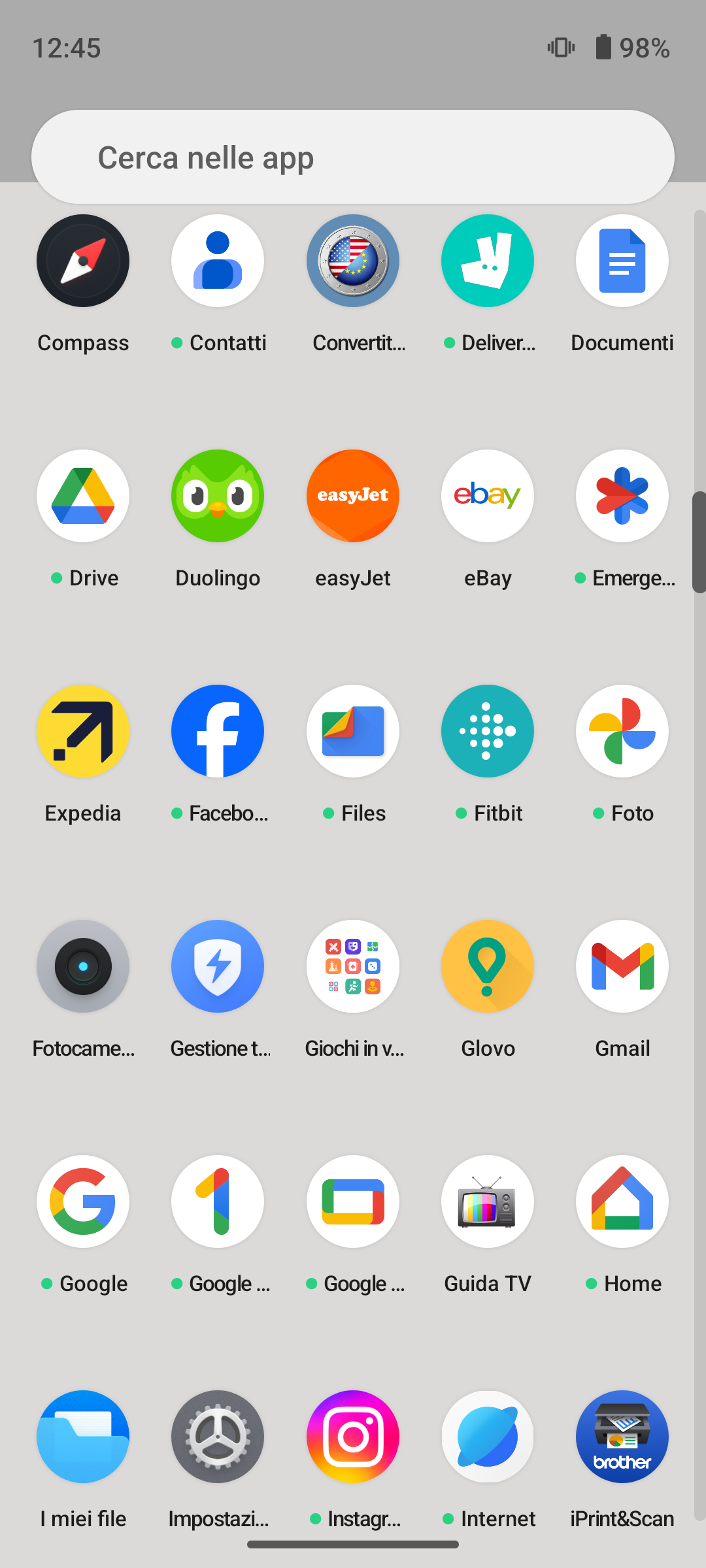Start Duolingo

click(218, 496)
